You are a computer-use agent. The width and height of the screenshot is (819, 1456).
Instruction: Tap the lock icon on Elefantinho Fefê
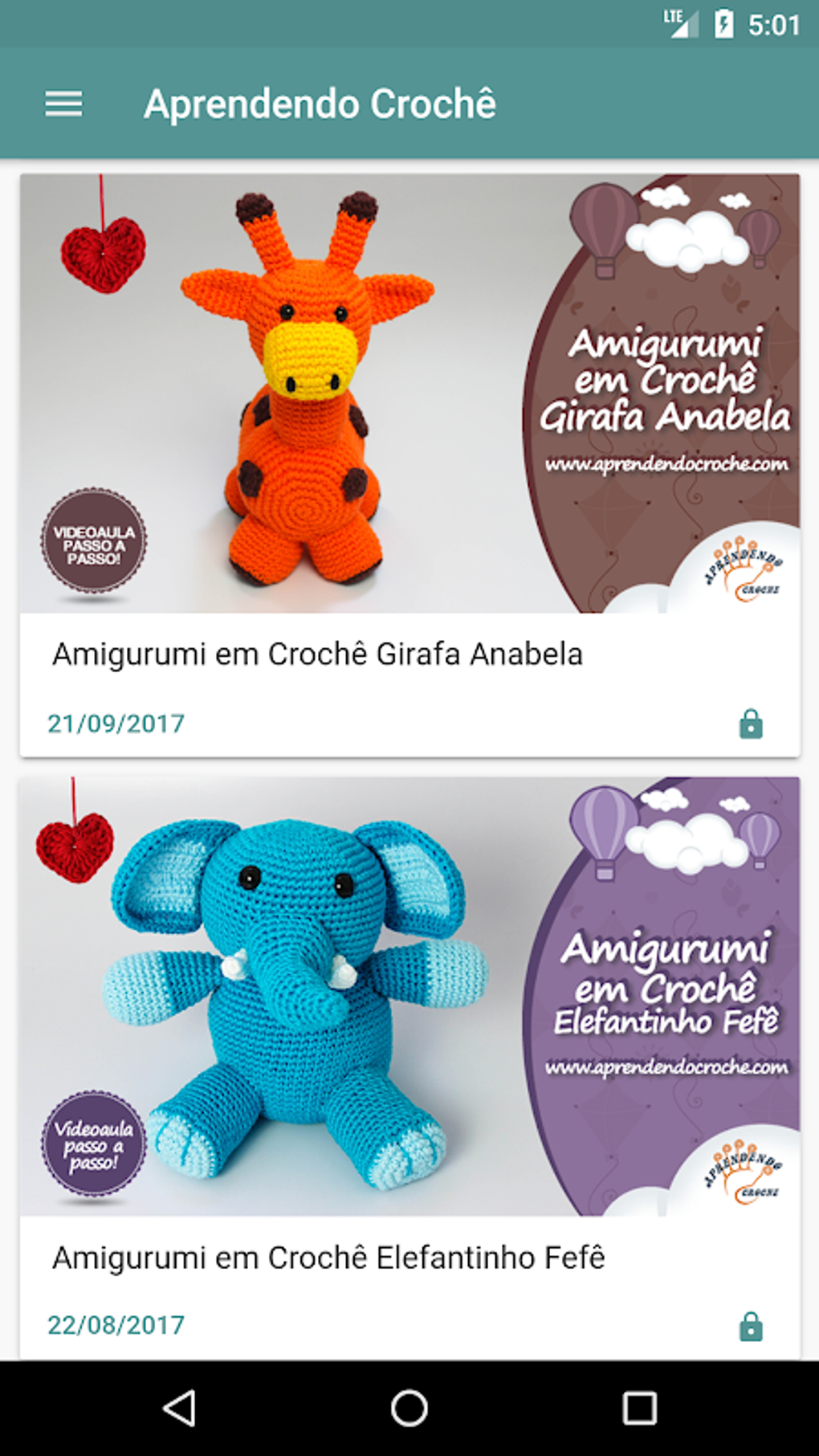point(751,1327)
